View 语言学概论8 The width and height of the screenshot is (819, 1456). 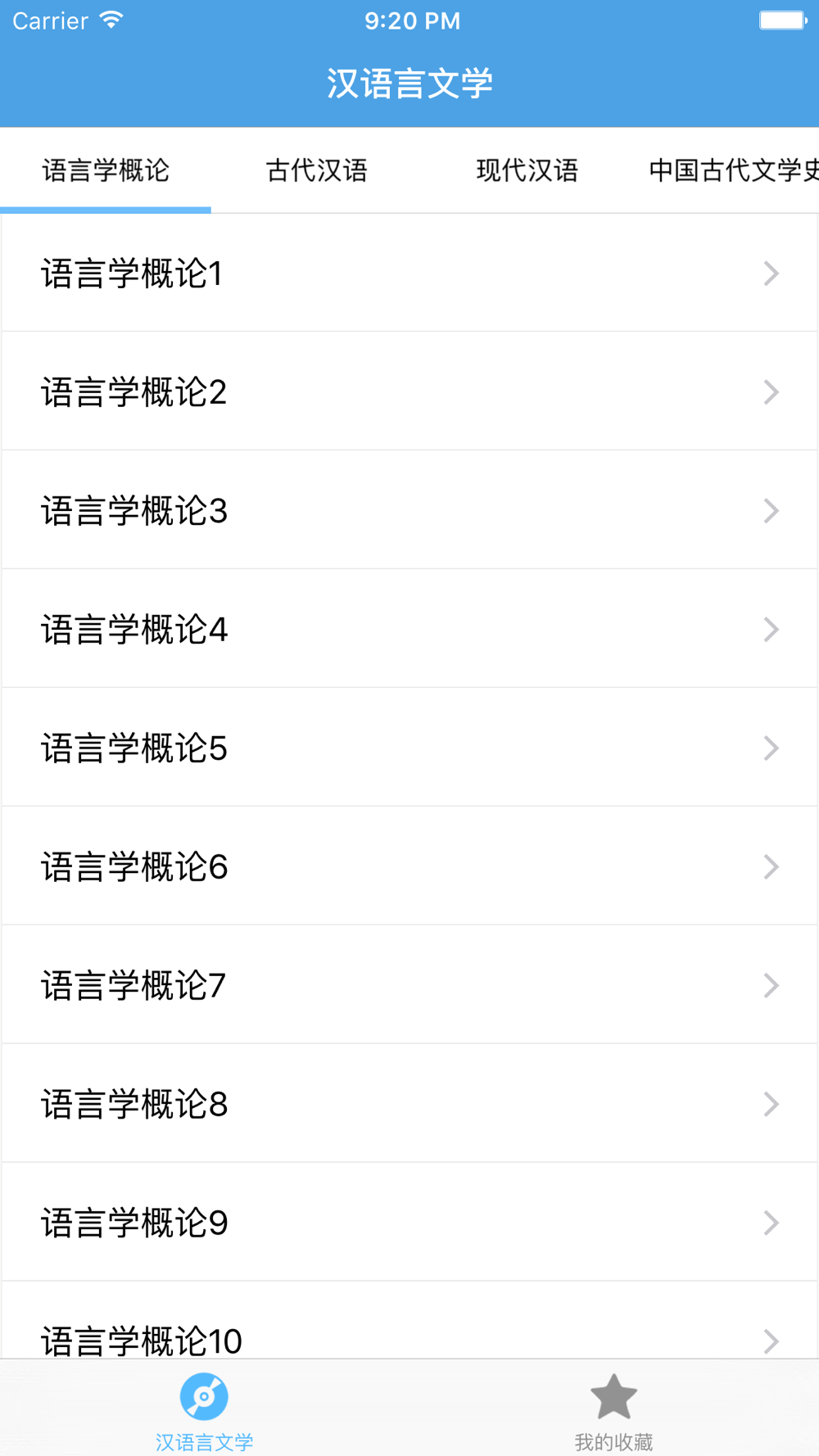409,1104
